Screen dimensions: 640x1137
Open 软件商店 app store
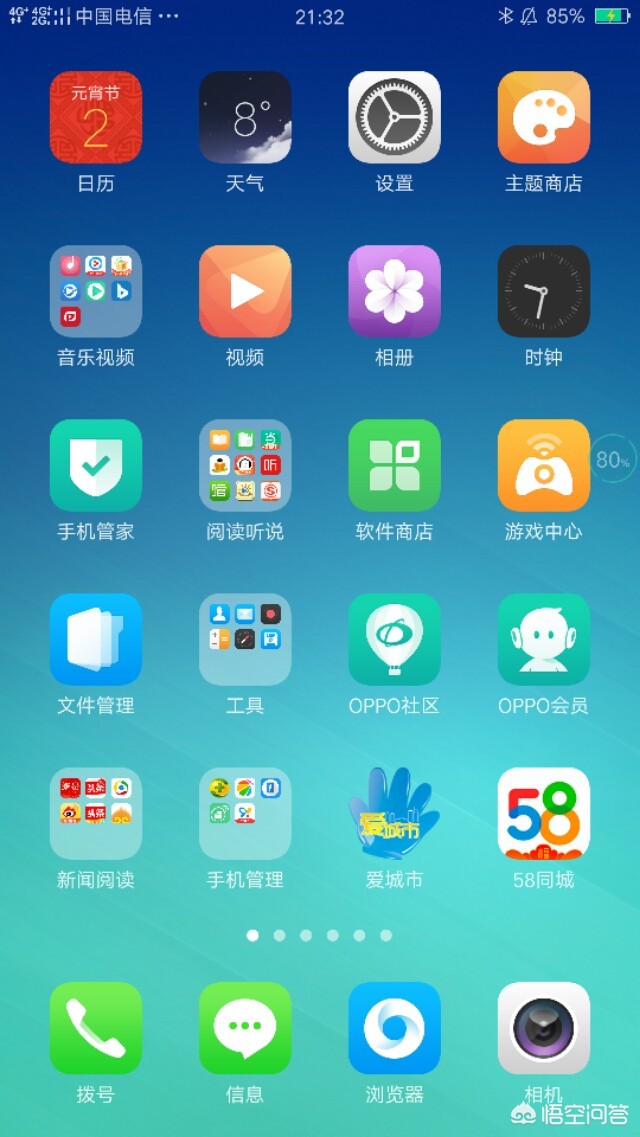394,465
